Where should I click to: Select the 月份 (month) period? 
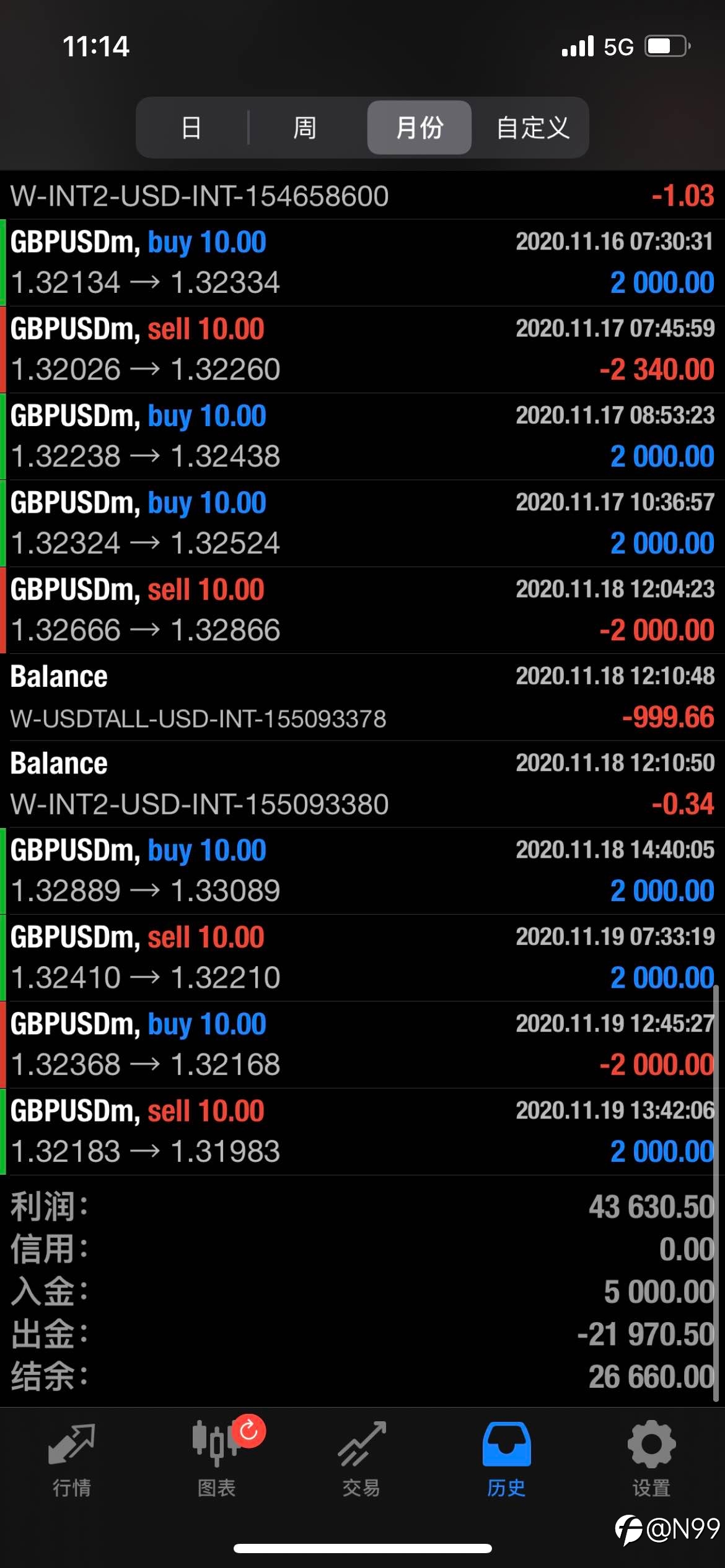click(x=420, y=128)
